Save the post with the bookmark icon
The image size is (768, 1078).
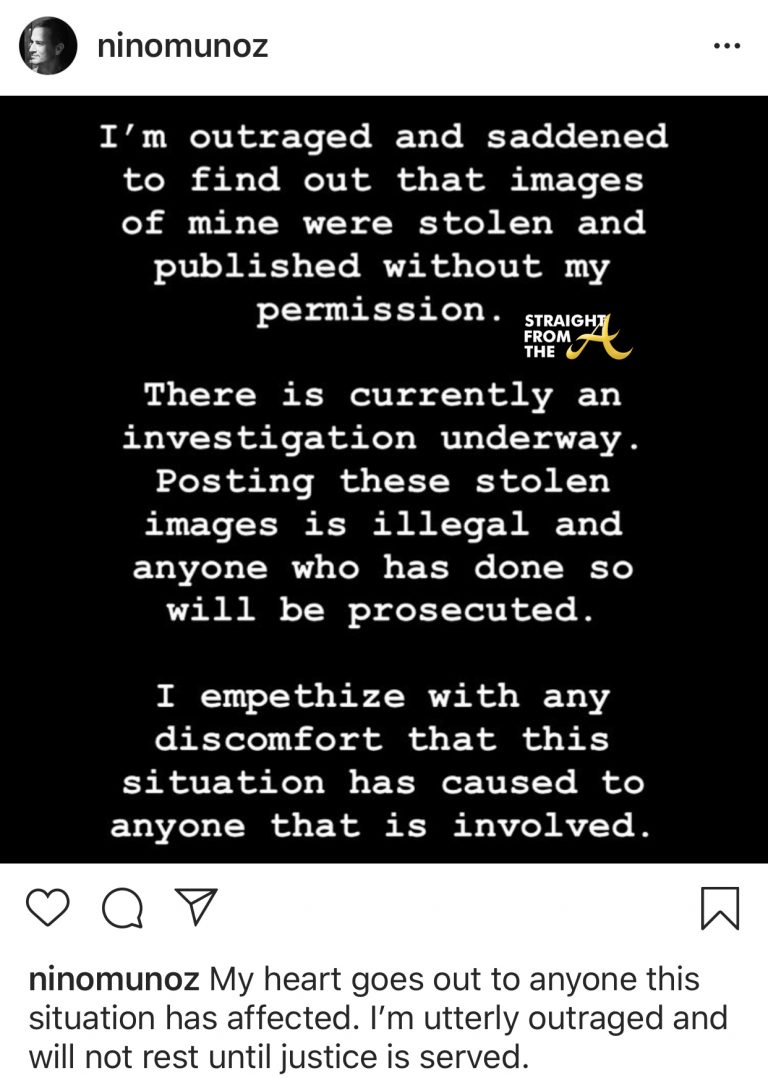[x=722, y=909]
